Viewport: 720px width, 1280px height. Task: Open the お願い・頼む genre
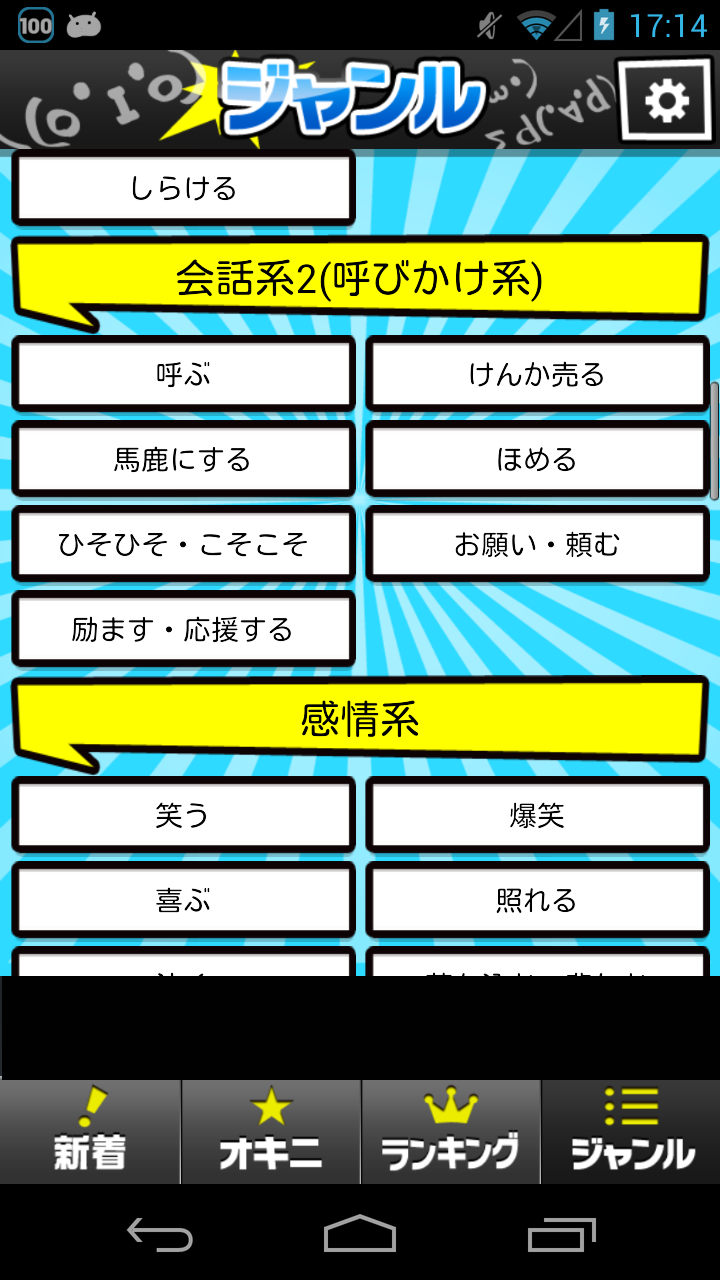pyautogui.click(x=537, y=545)
